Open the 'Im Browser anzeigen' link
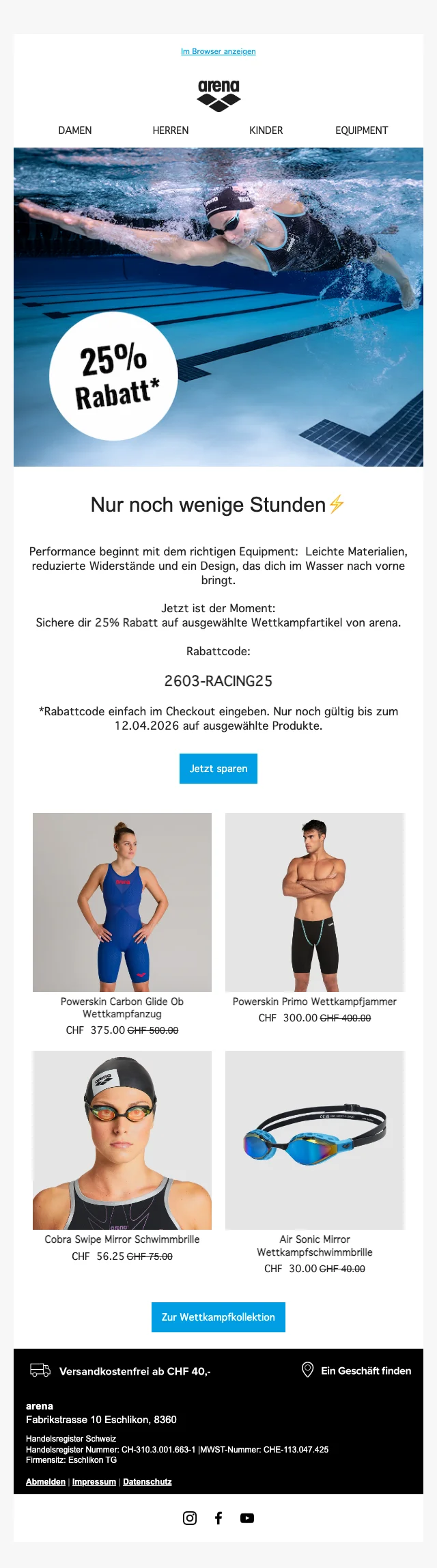The width and height of the screenshot is (437, 1568). tap(218, 51)
